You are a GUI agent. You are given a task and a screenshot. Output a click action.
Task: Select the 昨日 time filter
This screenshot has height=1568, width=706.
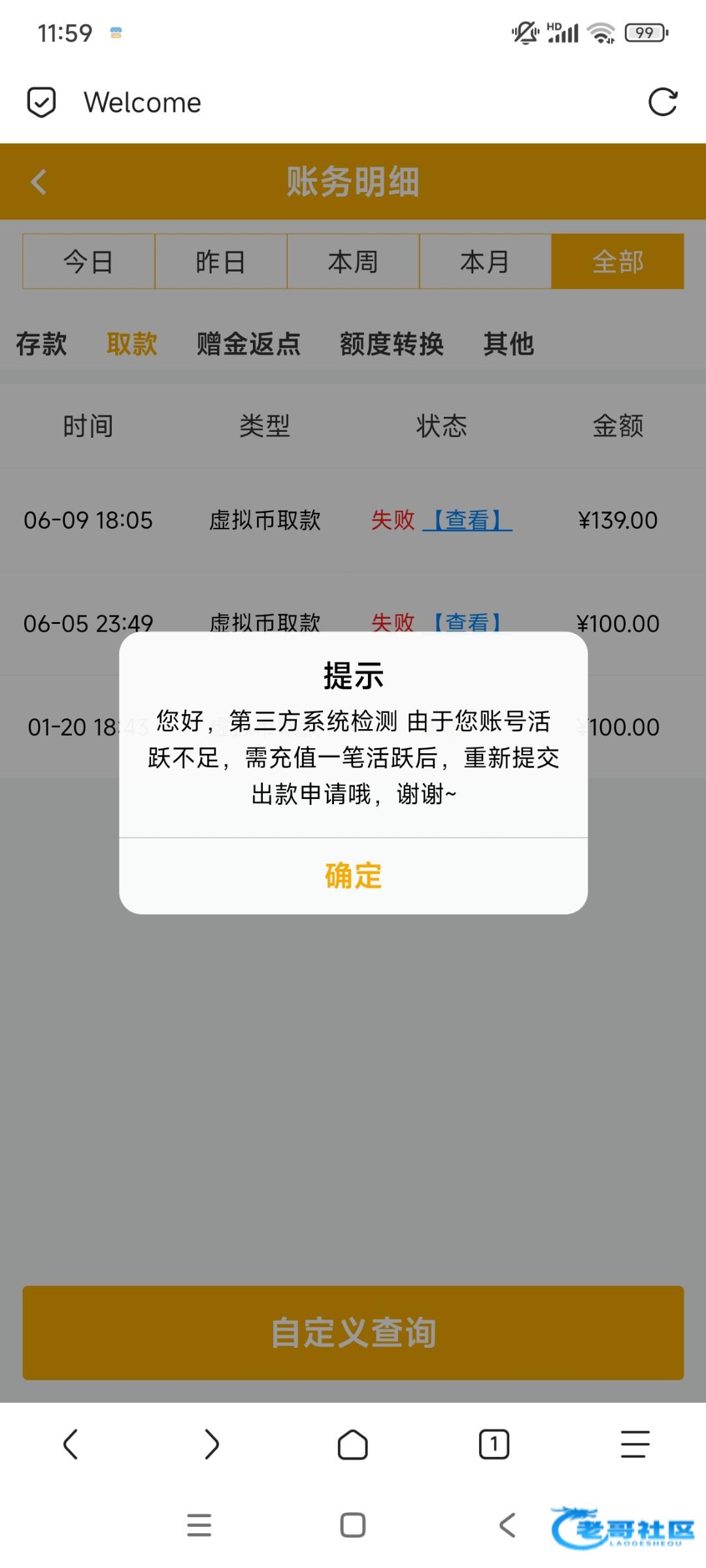coord(221,261)
